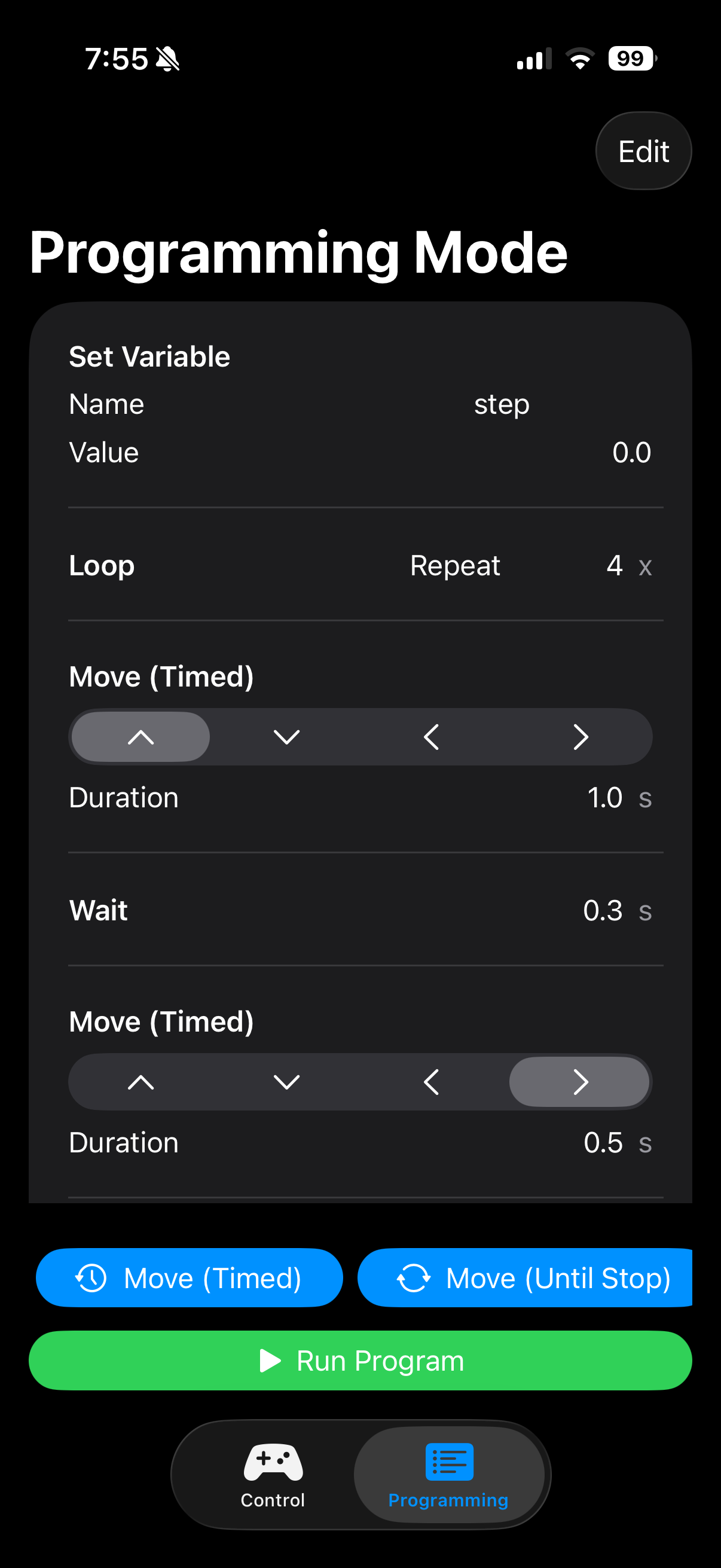Viewport: 721px width, 1568px height.
Task: Tap the circular arrows icon on Move (Until Stop)
Action: tap(416, 1277)
